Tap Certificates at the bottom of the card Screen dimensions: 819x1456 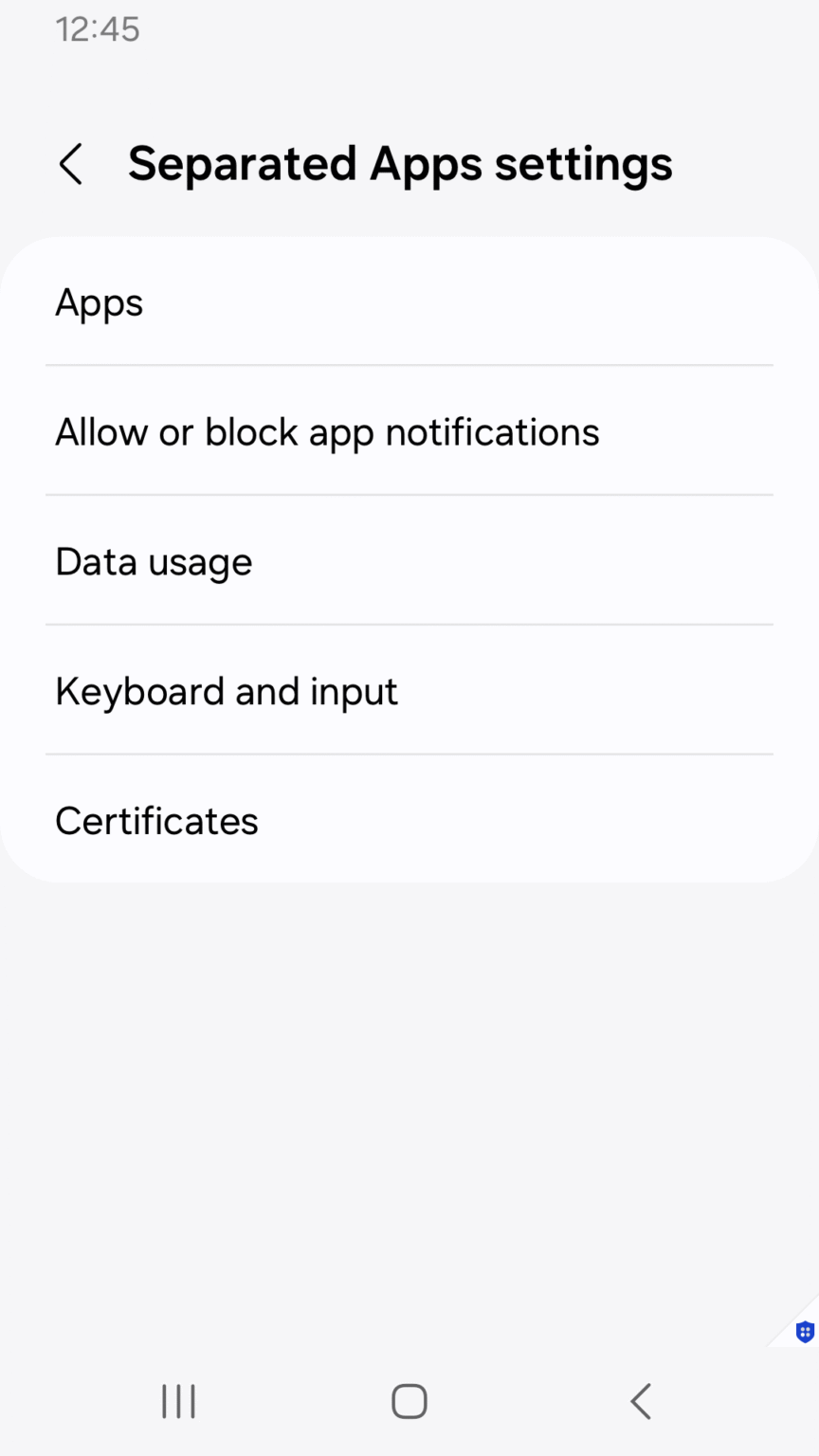pyautogui.click(x=157, y=821)
